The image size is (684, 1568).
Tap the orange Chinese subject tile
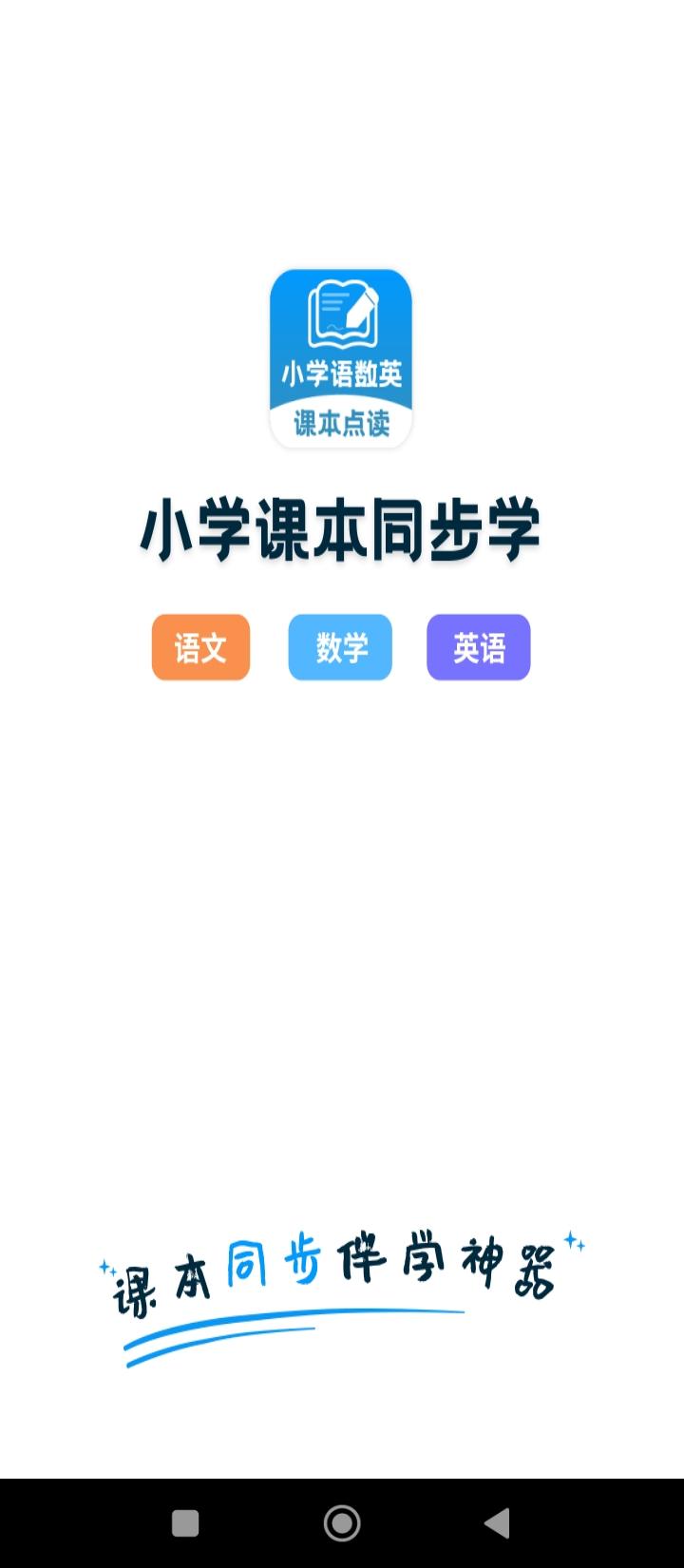point(200,647)
